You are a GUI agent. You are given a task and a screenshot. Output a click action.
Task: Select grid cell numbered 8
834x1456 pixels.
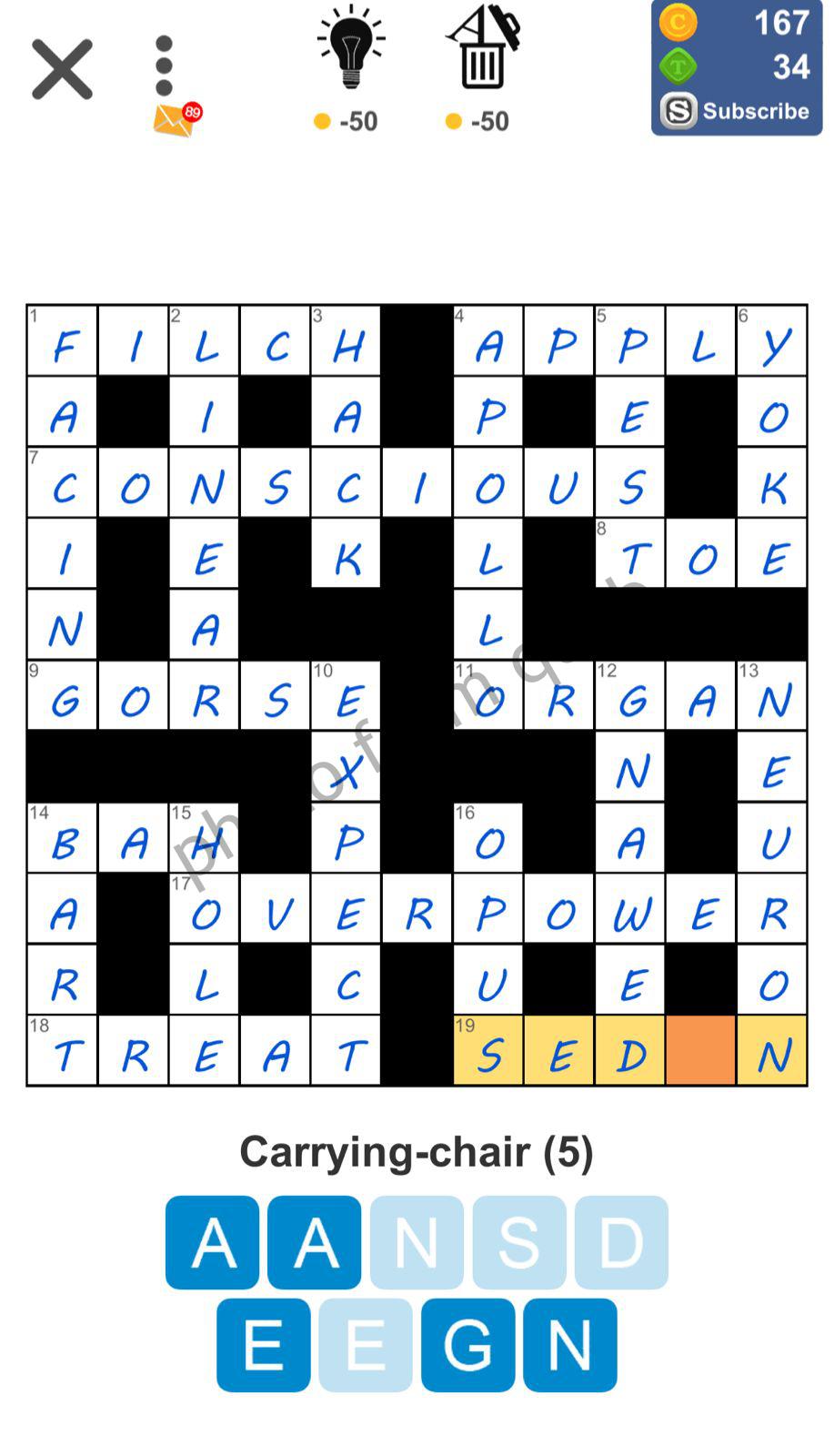click(630, 554)
